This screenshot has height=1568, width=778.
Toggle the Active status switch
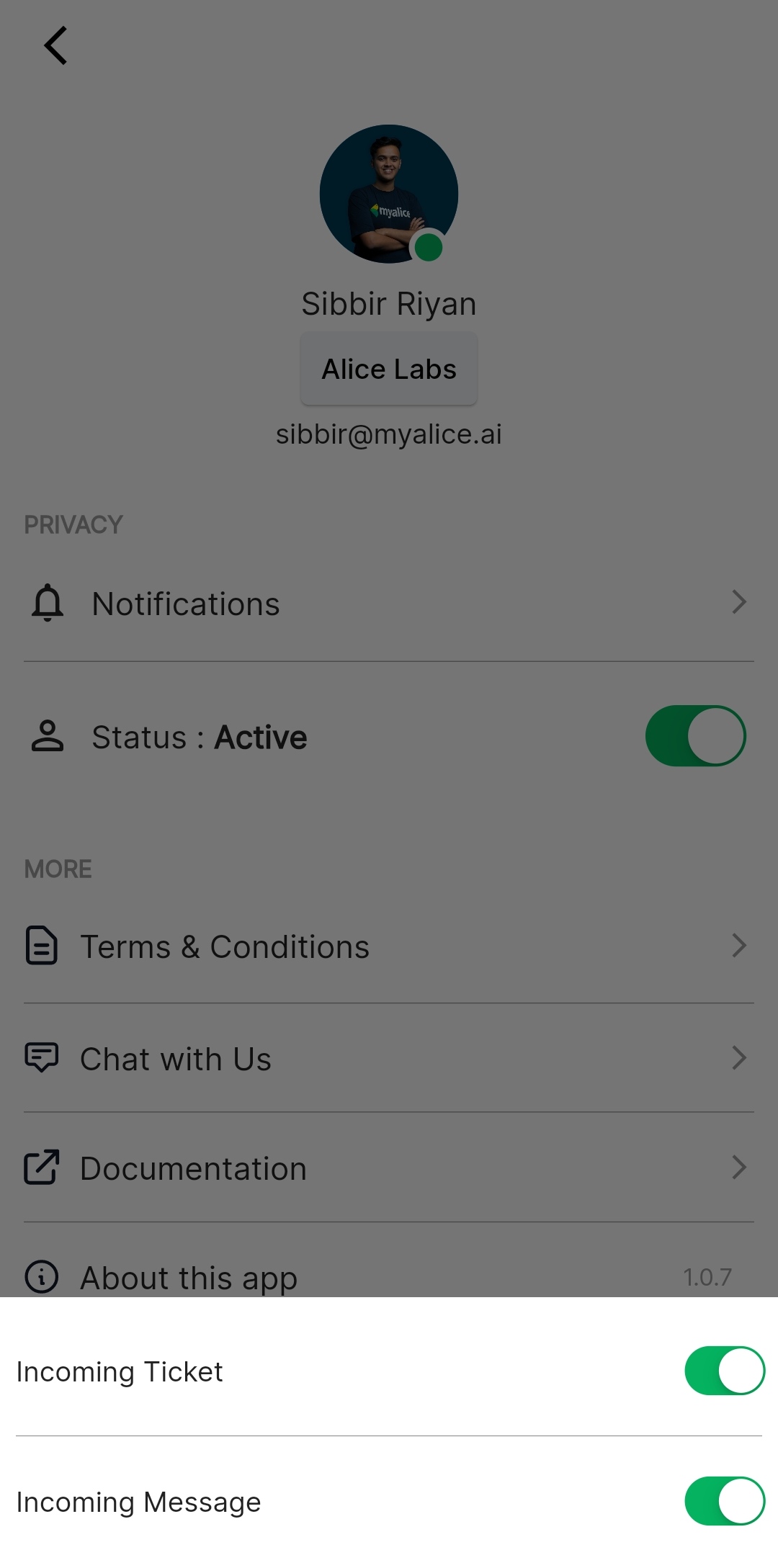(695, 736)
